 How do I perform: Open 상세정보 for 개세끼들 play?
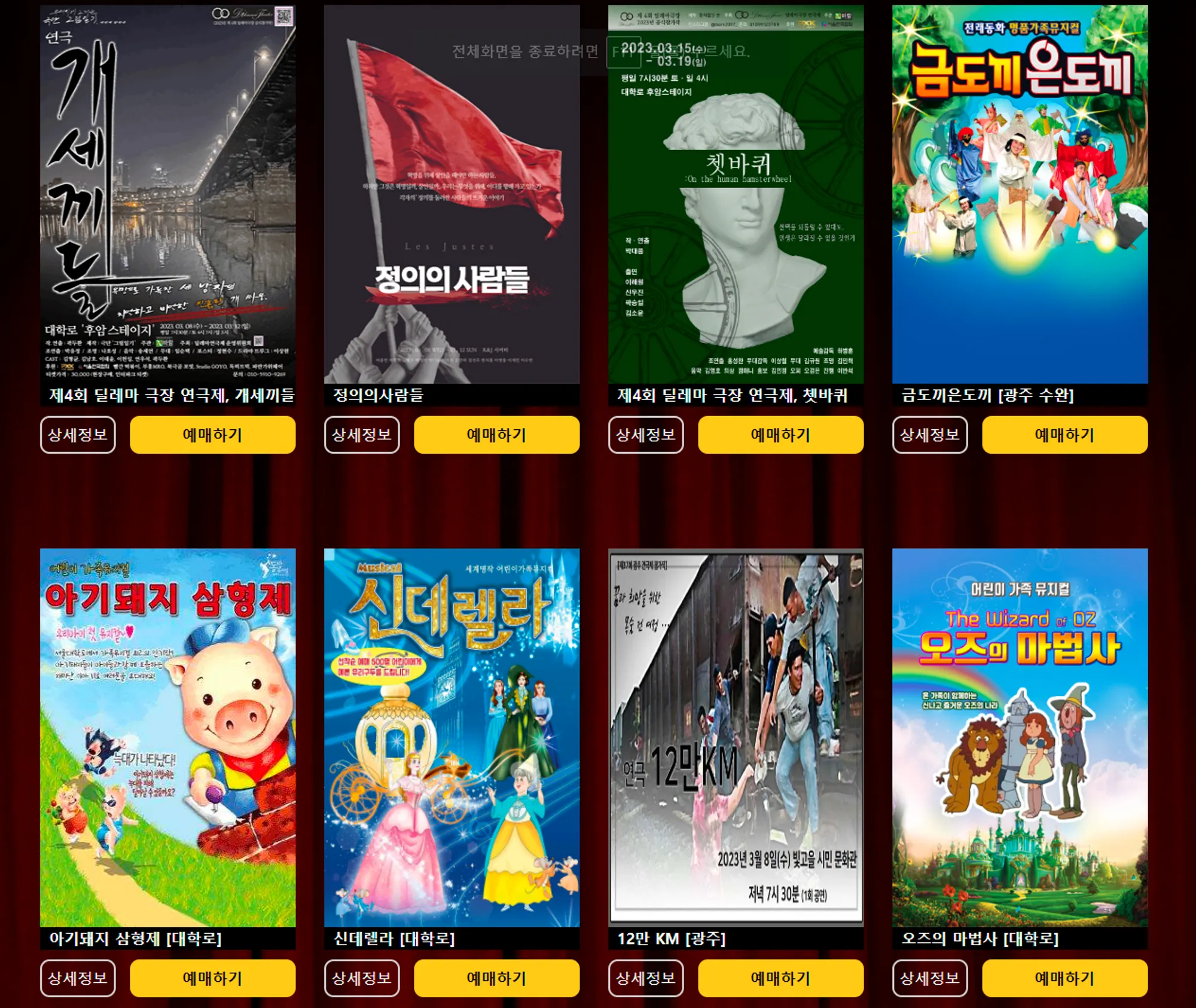pos(78,435)
